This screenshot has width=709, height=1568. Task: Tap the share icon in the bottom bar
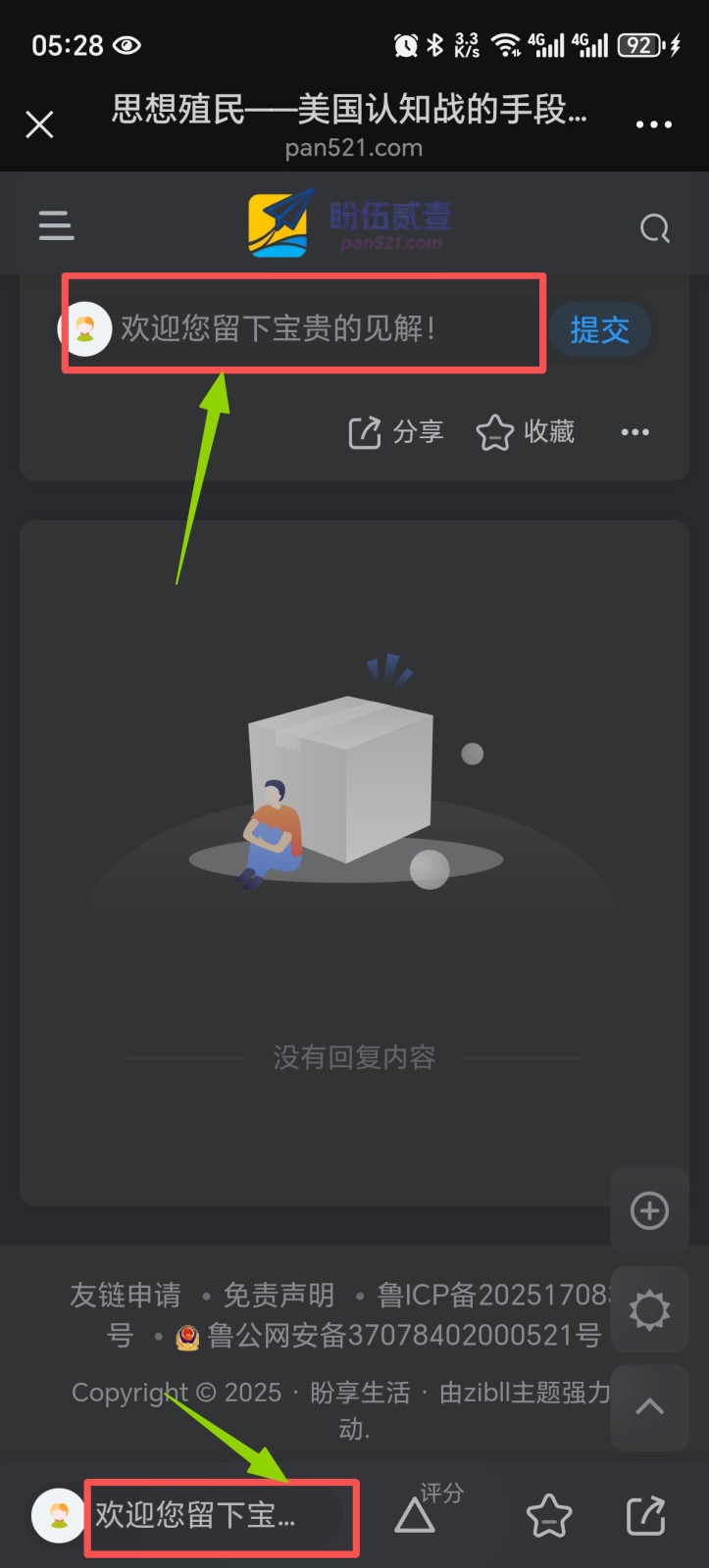(646, 1516)
